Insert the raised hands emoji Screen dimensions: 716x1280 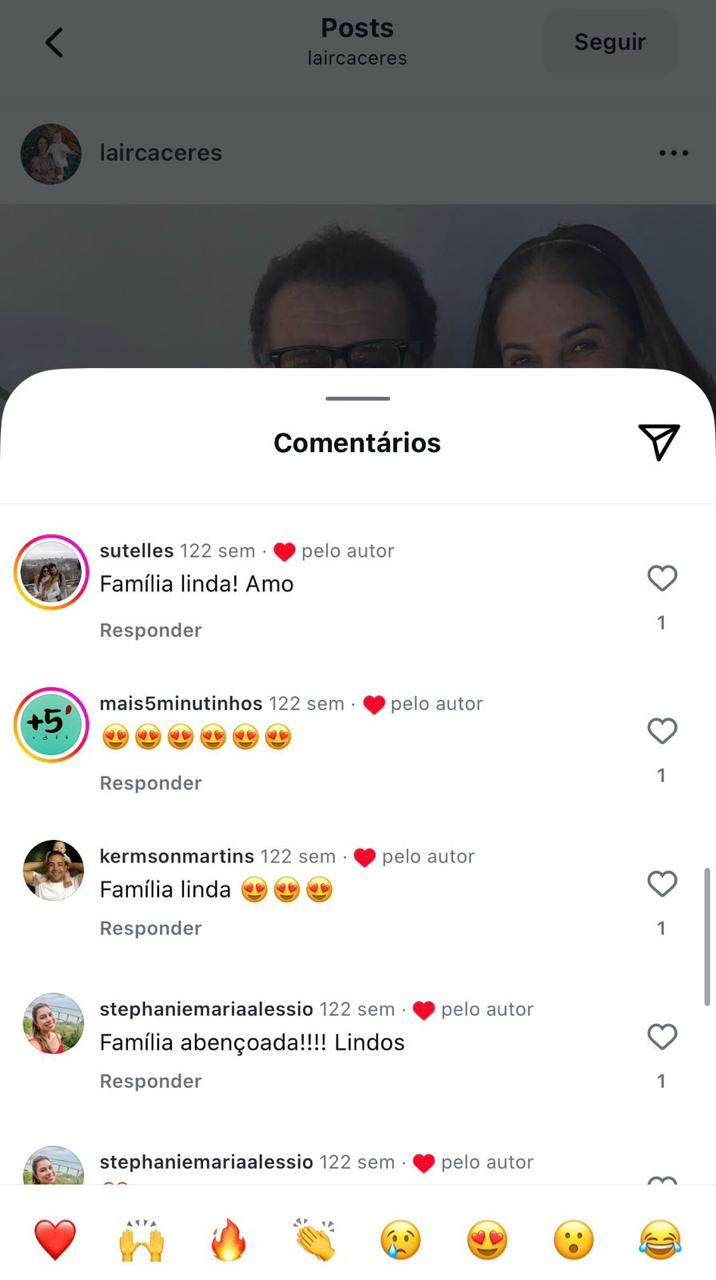click(141, 1240)
